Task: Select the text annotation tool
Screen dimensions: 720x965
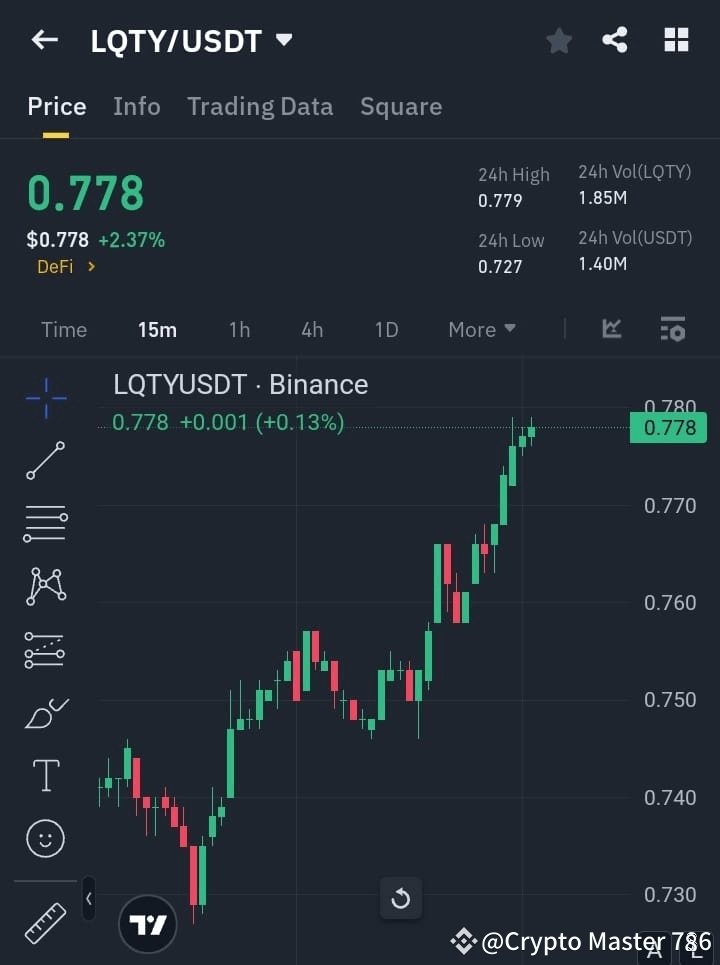Action: [45, 775]
